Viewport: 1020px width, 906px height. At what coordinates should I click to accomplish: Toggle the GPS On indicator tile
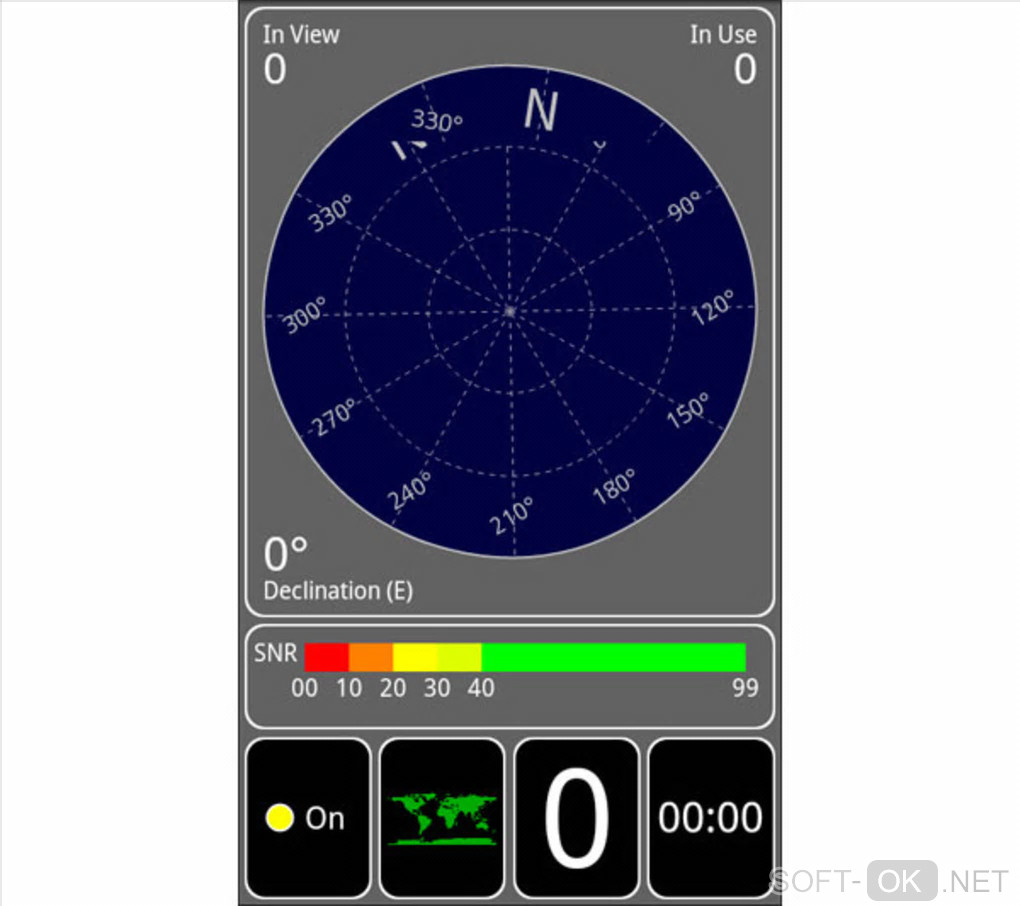(307, 818)
